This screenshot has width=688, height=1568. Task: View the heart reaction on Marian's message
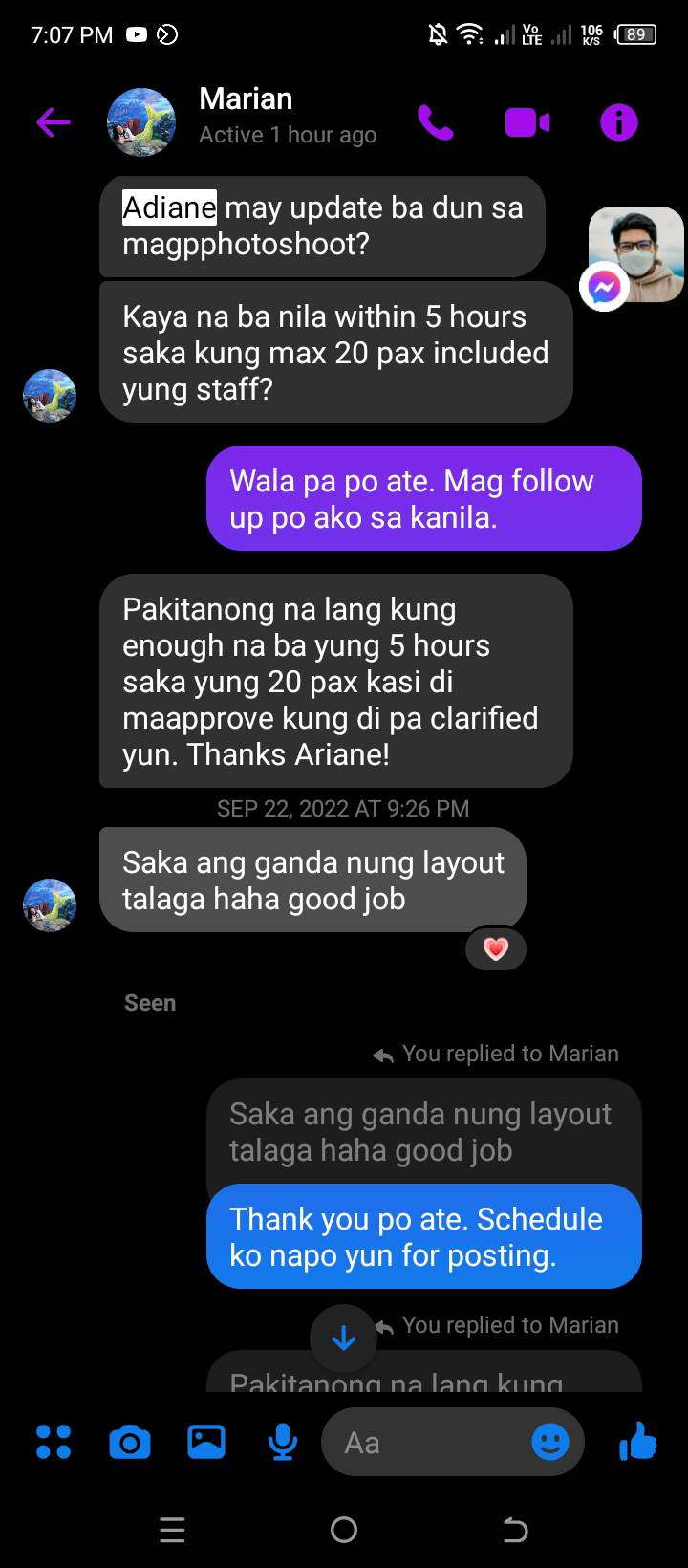[x=495, y=948]
